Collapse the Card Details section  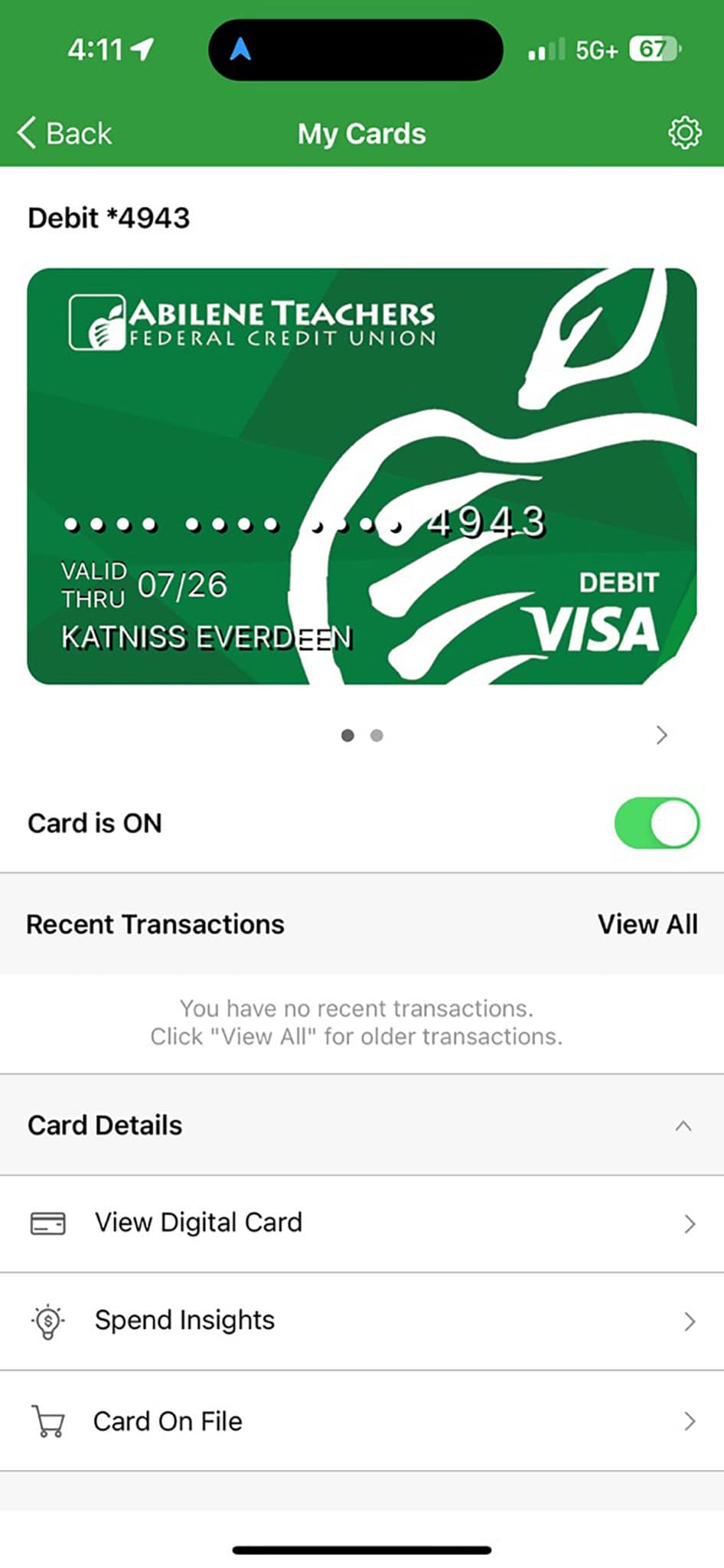[683, 1125]
